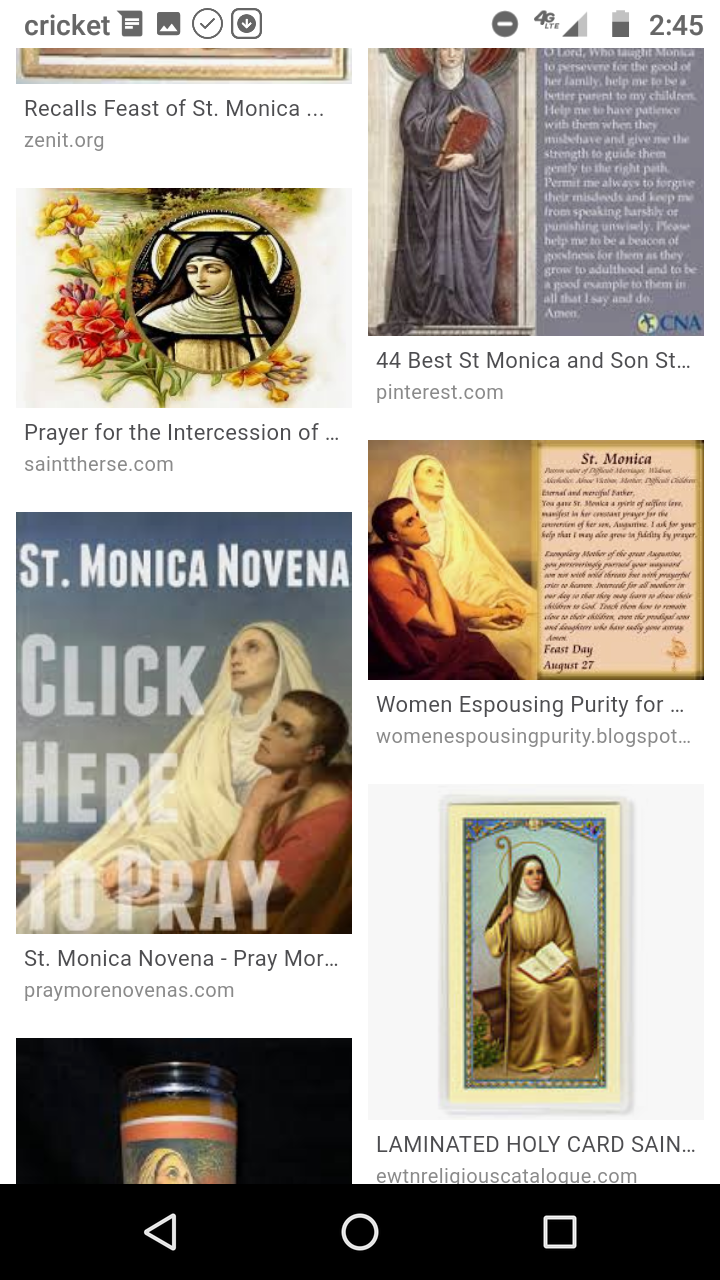Go to the home screen

tap(360, 1232)
